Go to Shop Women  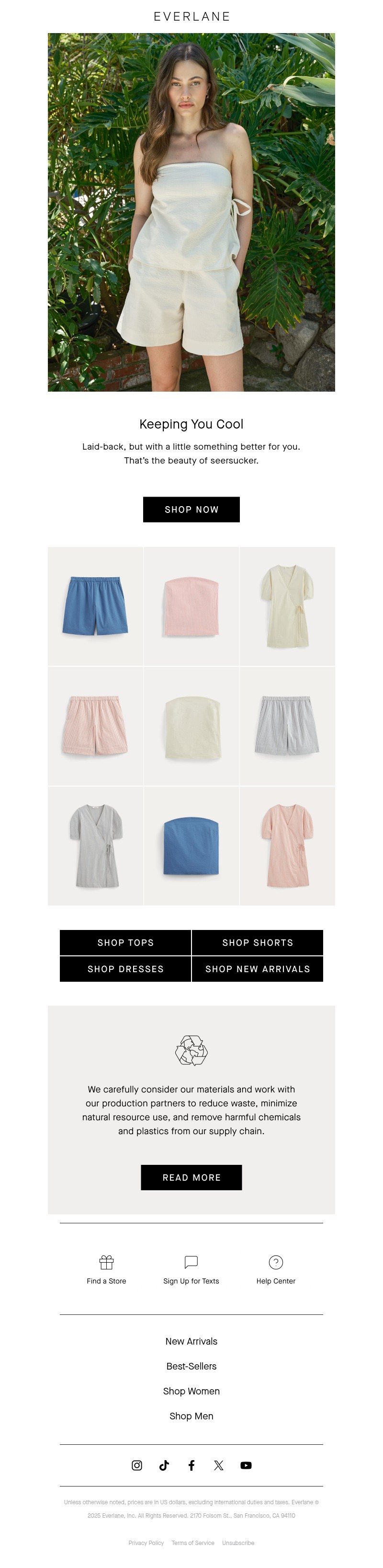[191, 1391]
